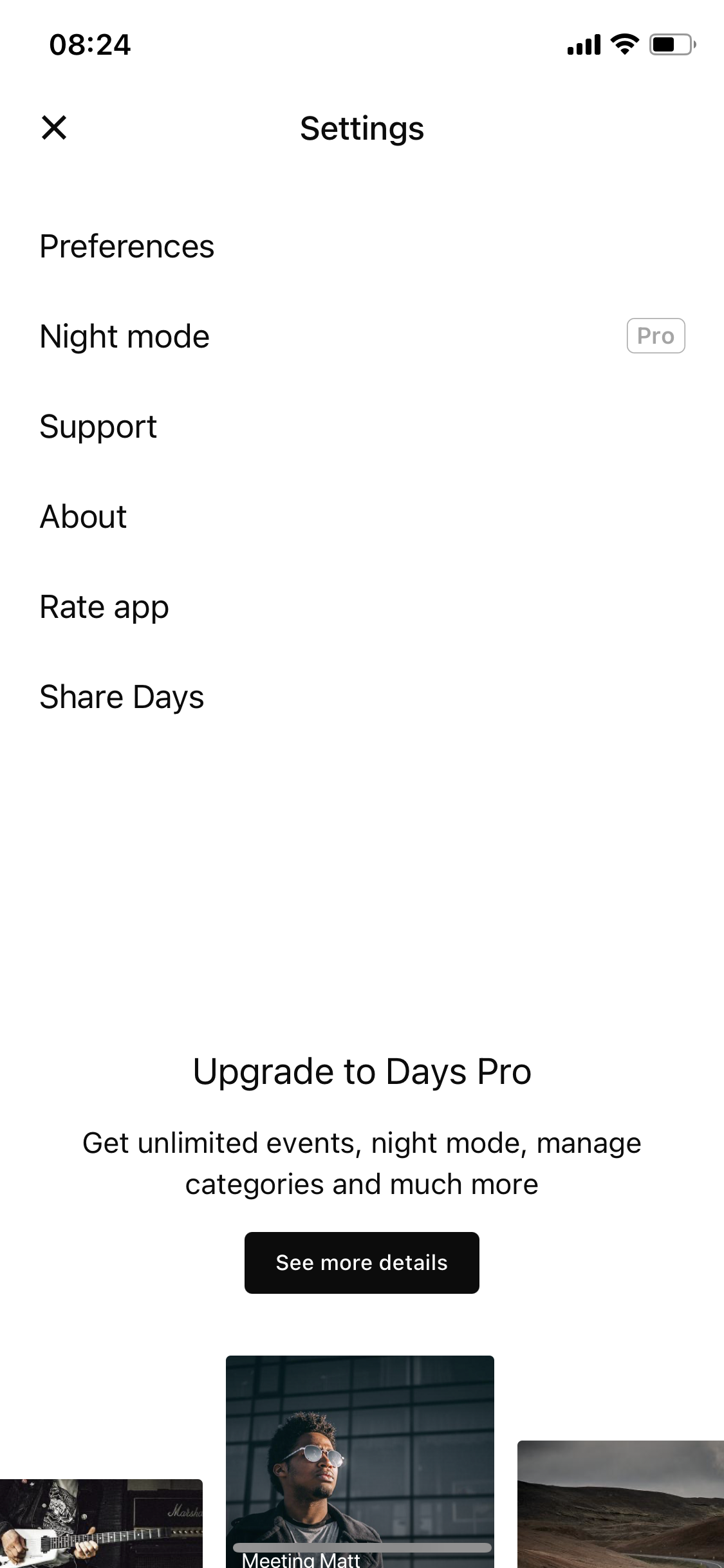Select the guitar player event thumbnail
Viewport: 724px width, 1568px height.
tap(101, 1532)
